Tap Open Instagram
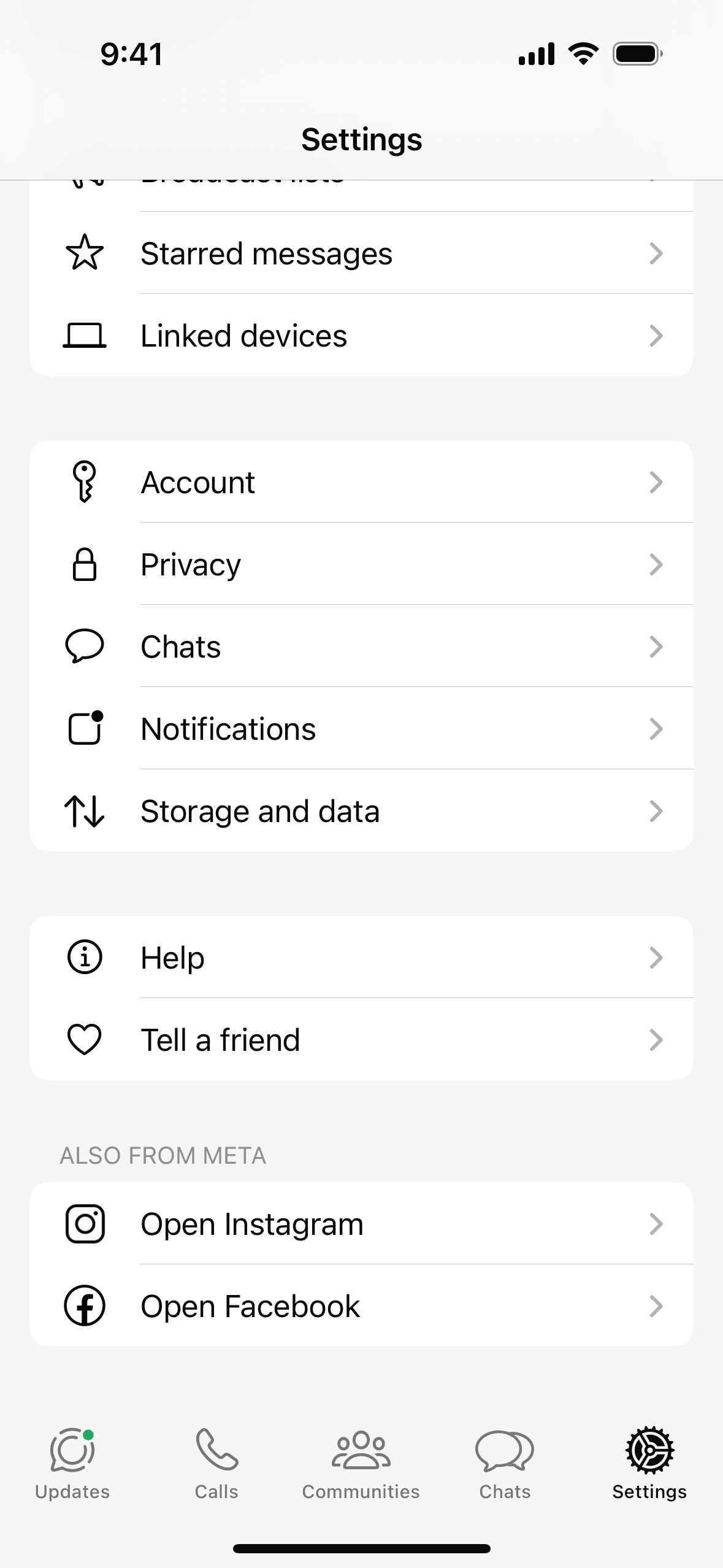Screen dimensions: 723x1568 pos(361,1224)
